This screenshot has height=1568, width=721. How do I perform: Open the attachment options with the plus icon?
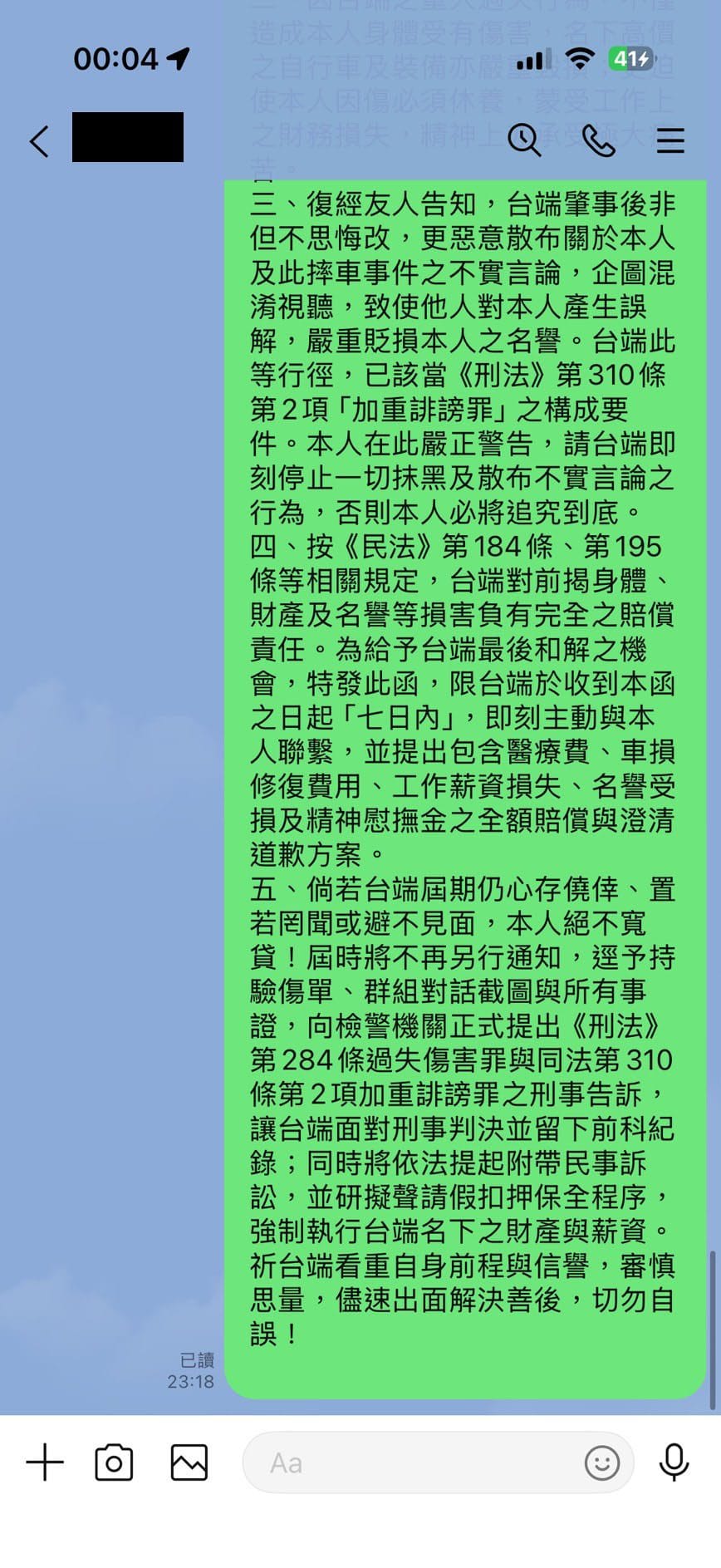45,1462
